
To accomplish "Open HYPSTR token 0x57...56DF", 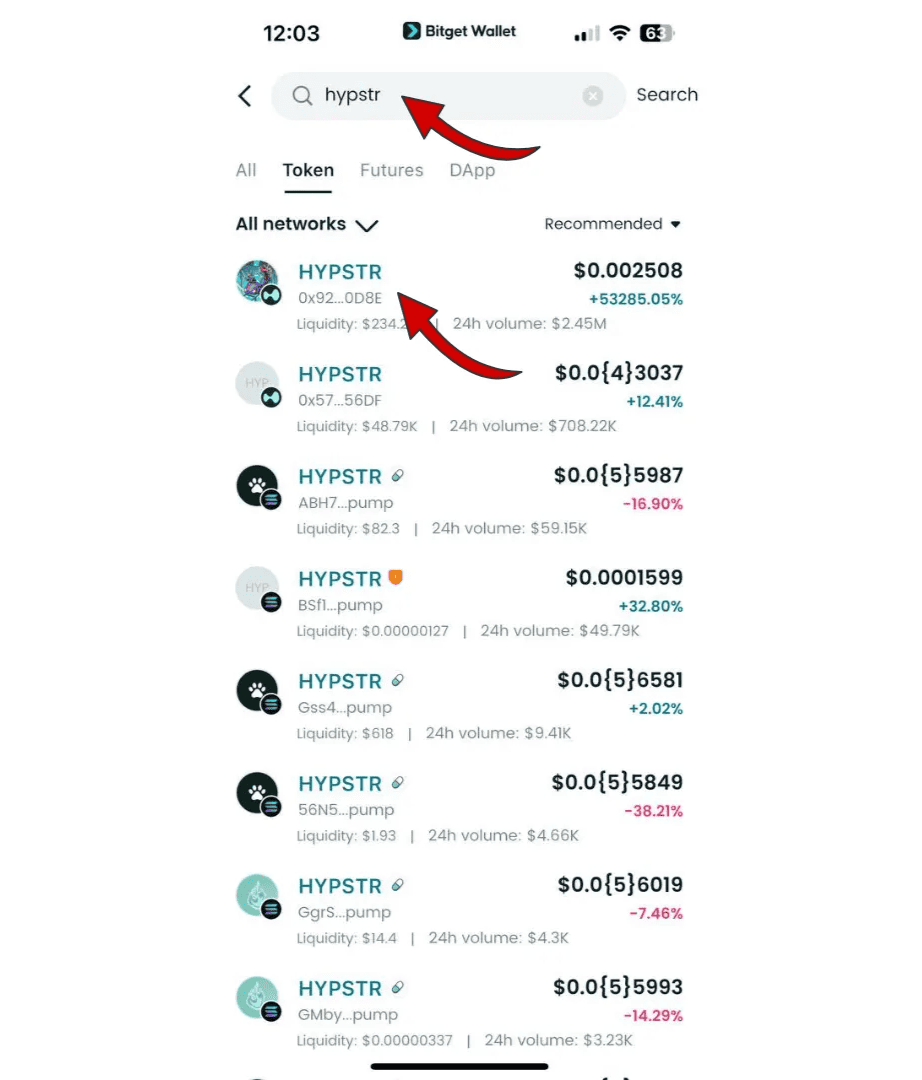I will (460, 398).
